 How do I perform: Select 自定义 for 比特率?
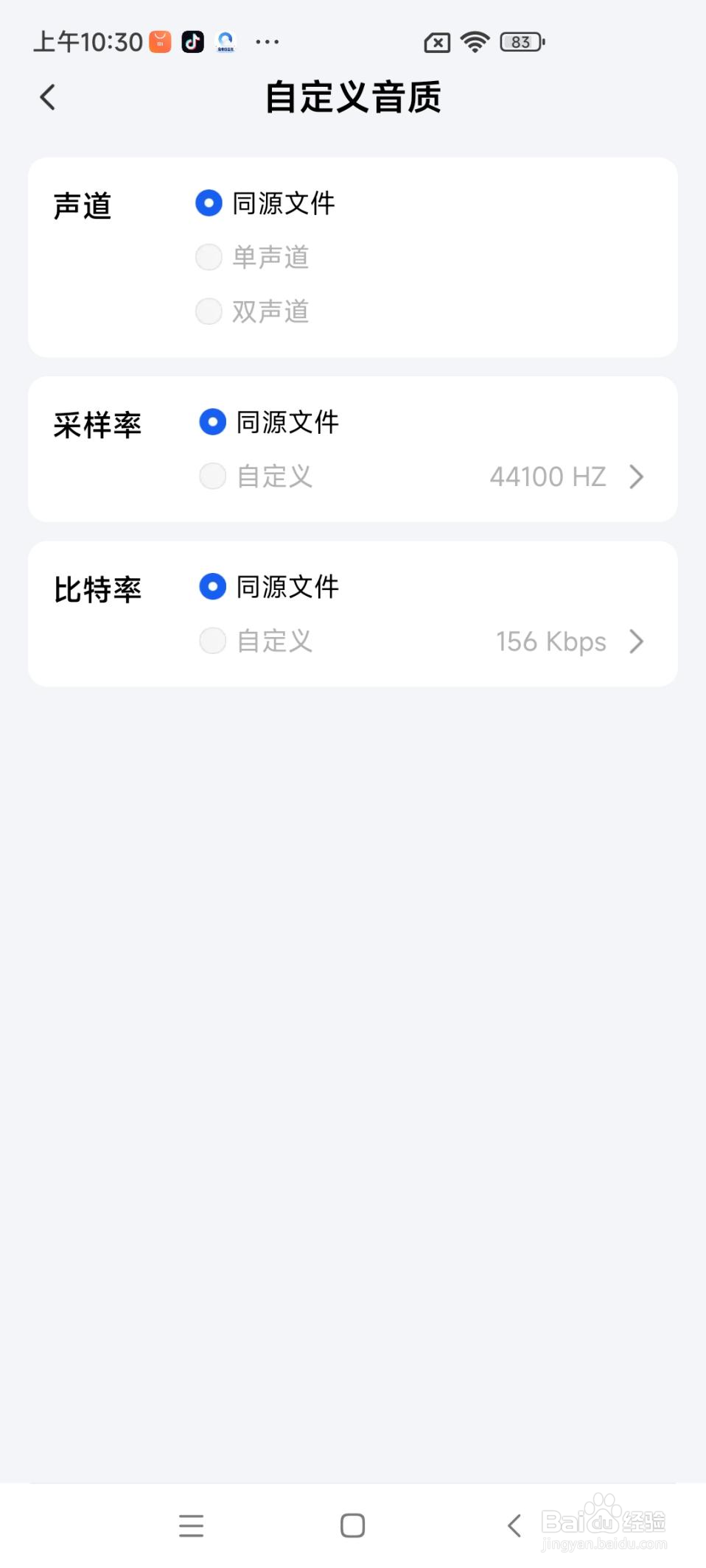(212, 641)
